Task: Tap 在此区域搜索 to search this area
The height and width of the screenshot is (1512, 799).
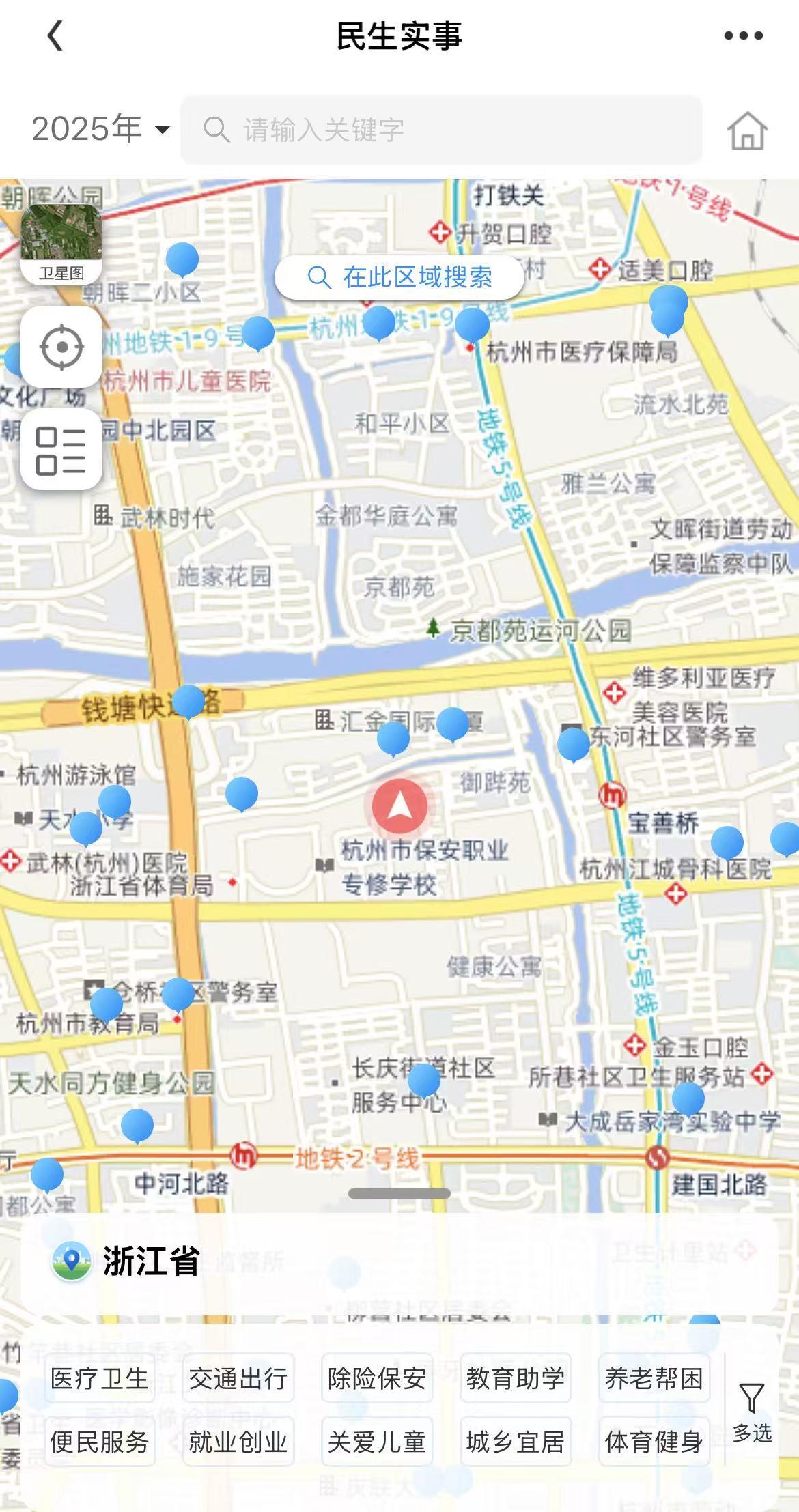Action: coord(399,277)
